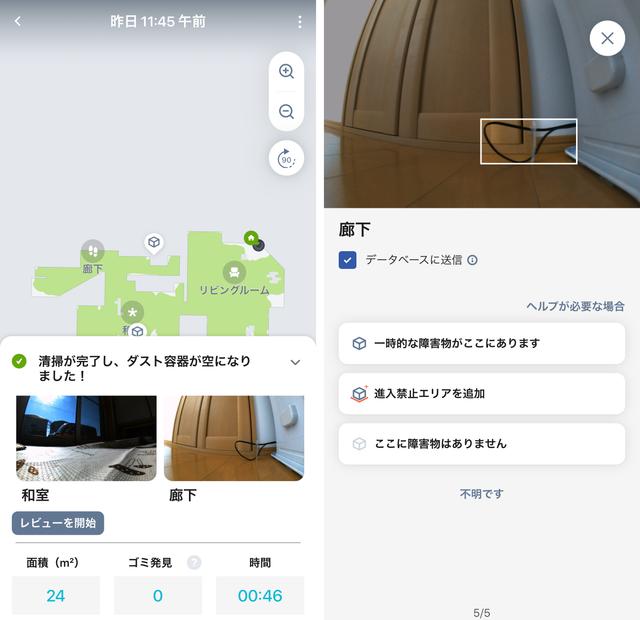Show help for ゴミ発見 question mark

(x=194, y=562)
